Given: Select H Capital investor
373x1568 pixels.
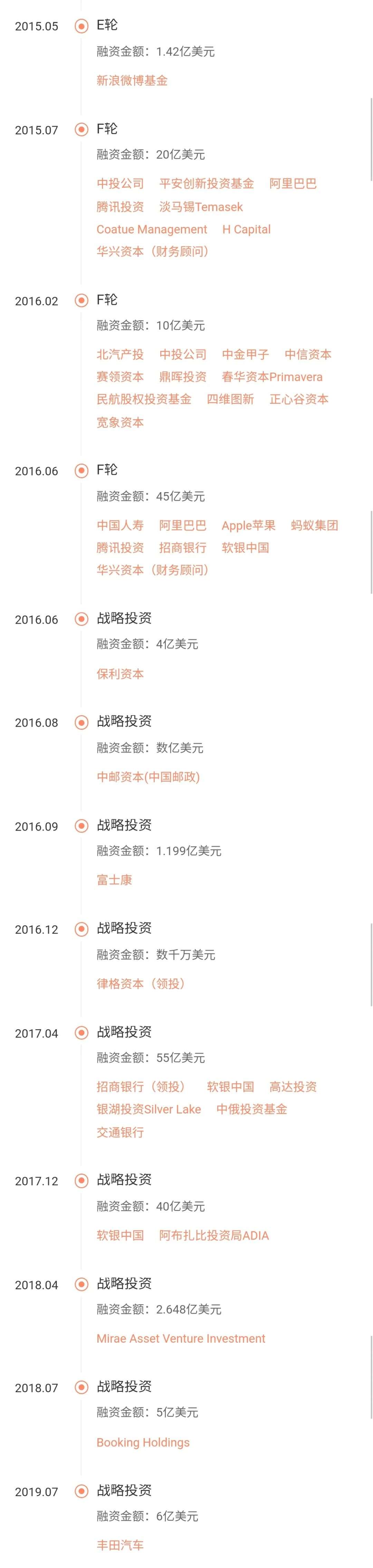Looking at the screenshot, I should click(x=247, y=229).
